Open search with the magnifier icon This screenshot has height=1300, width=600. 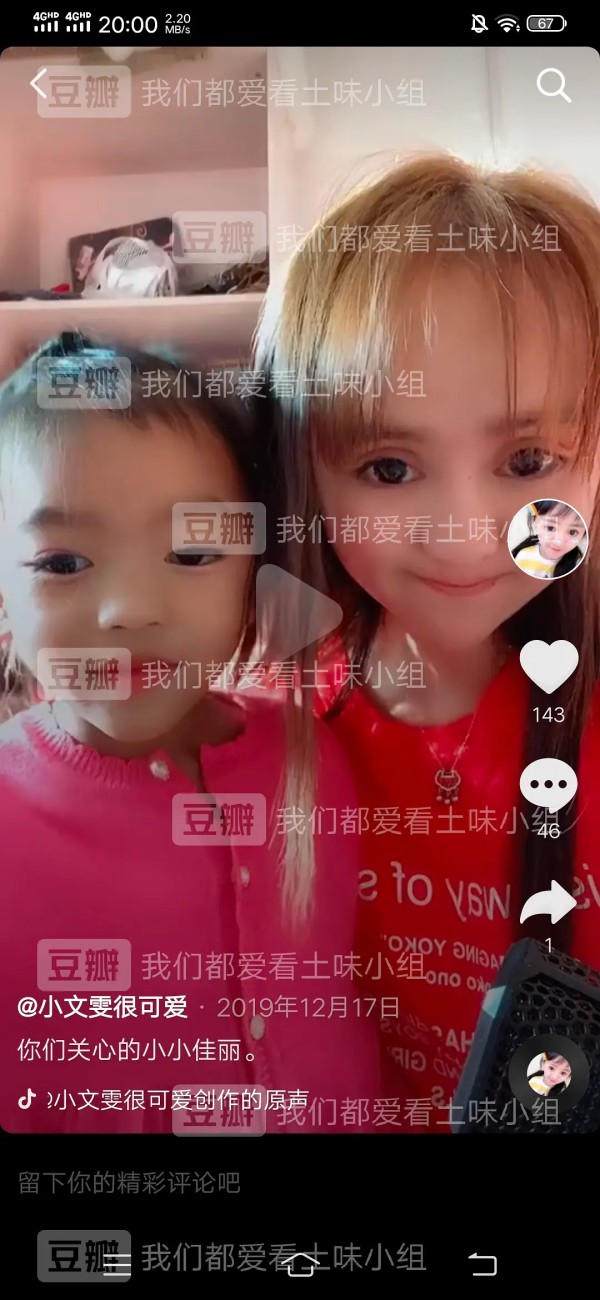pyautogui.click(x=553, y=85)
